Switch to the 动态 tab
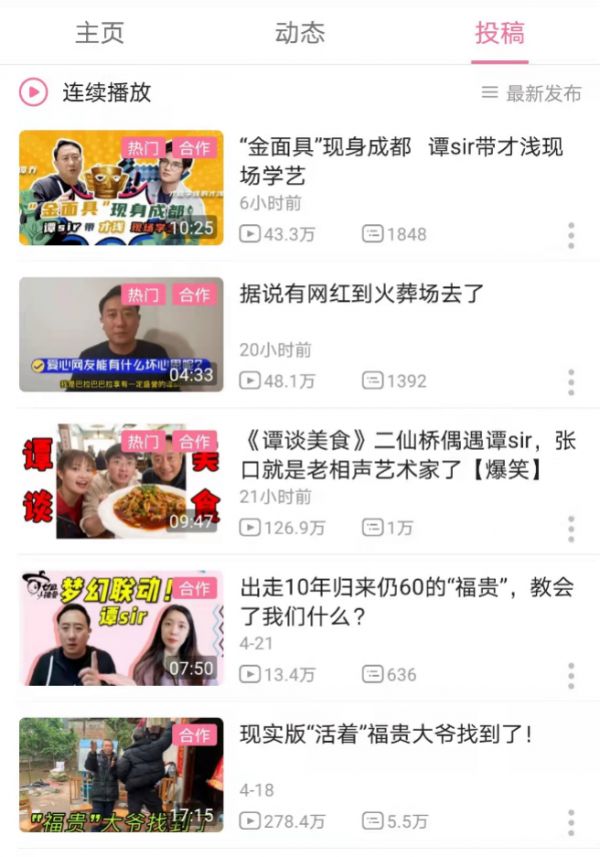This screenshot has height=857, width=600. point(300,33)
